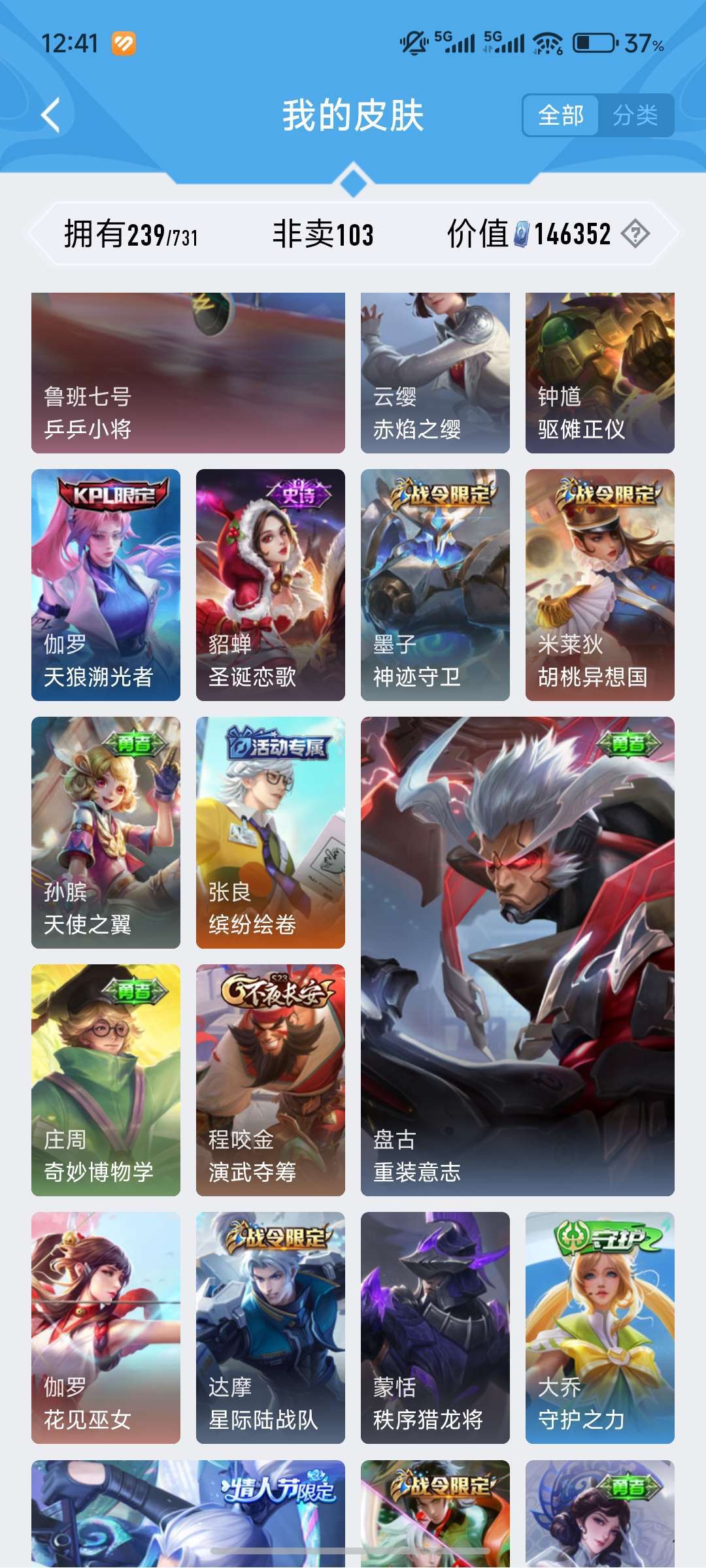
Task: View the 大乔 守护之力 skin
Action: [x=600, y=1328]
